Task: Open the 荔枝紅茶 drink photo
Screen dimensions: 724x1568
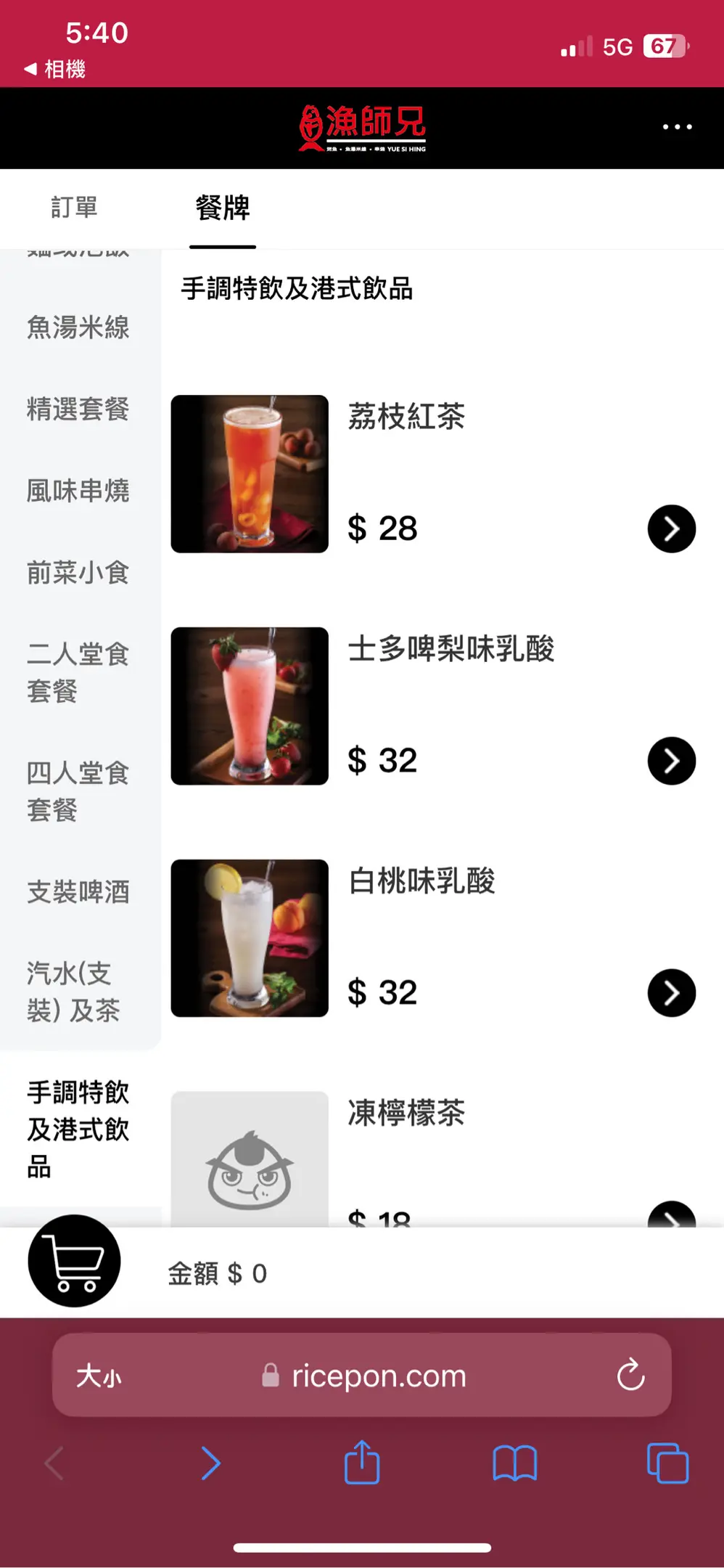Action: click(250, 473)
